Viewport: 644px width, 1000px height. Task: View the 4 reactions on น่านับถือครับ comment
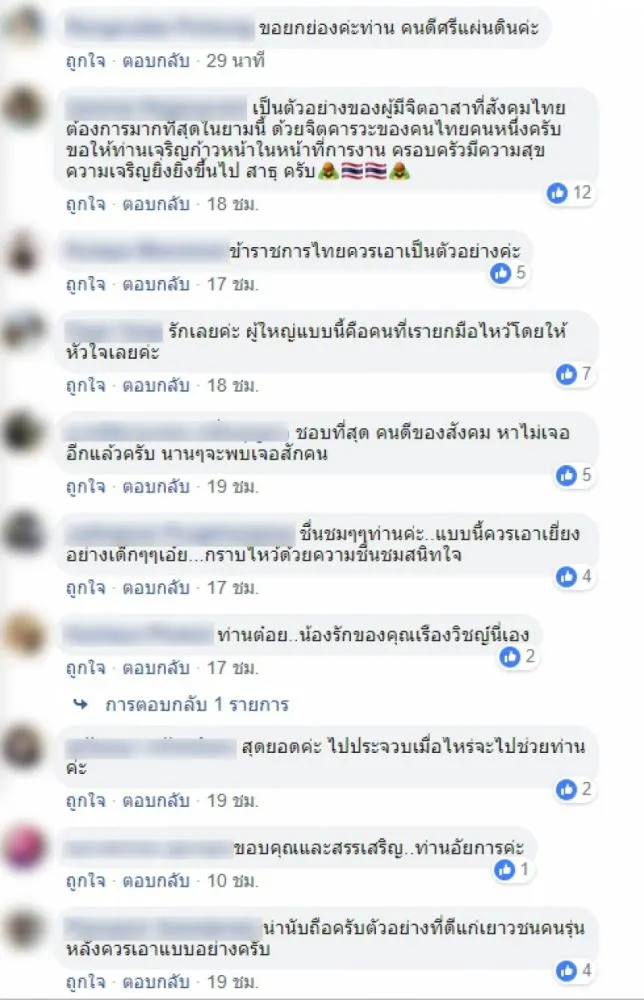pos(576,969)
